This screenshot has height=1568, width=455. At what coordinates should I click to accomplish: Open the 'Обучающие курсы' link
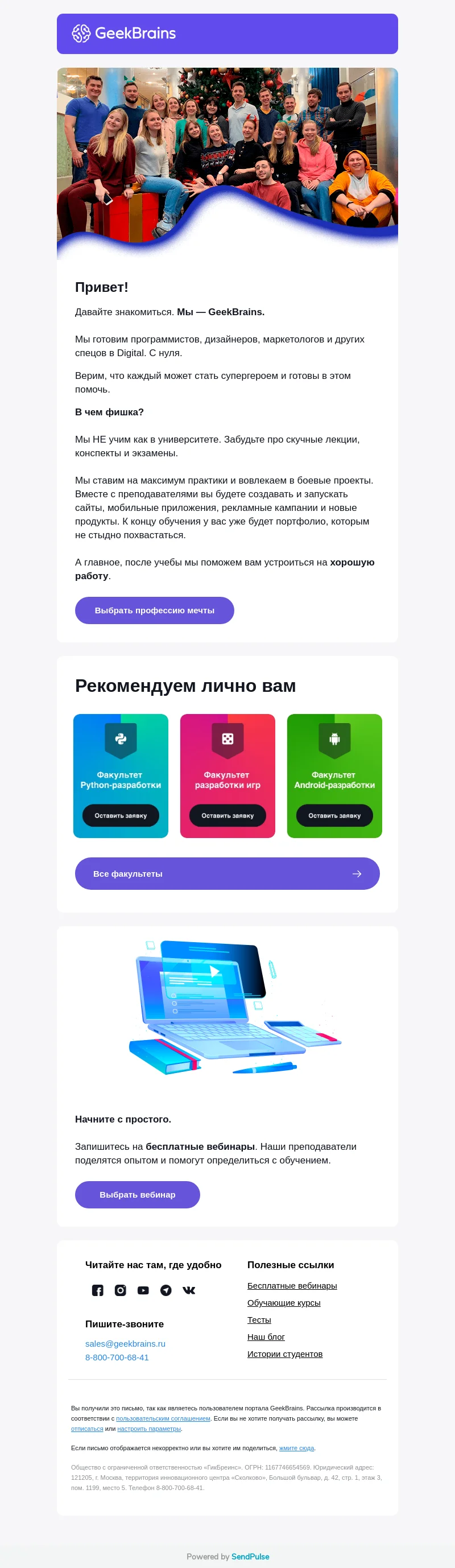[283, 1302]
